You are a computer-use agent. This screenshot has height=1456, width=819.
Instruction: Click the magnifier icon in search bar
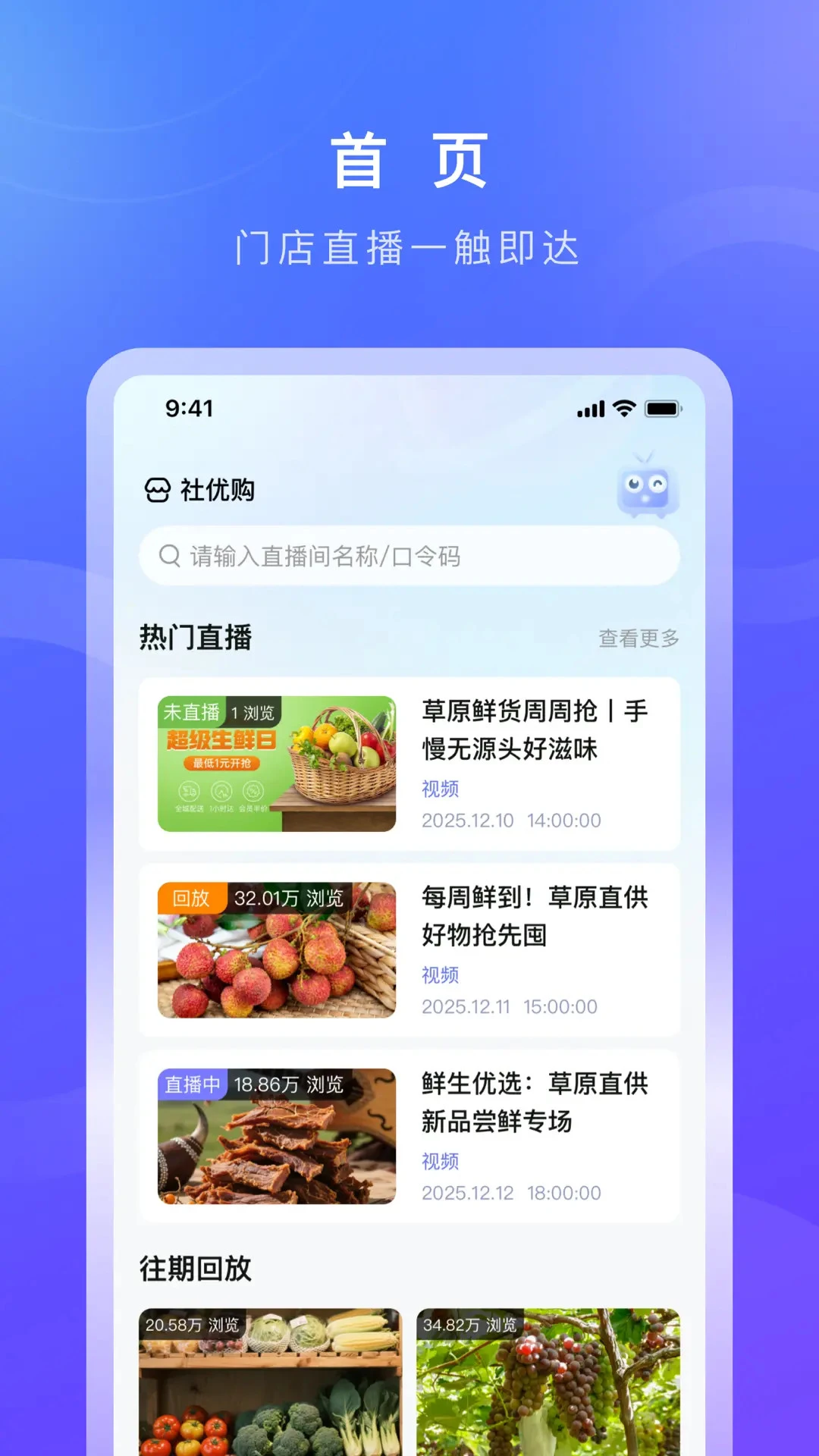(x=168, y=555)
